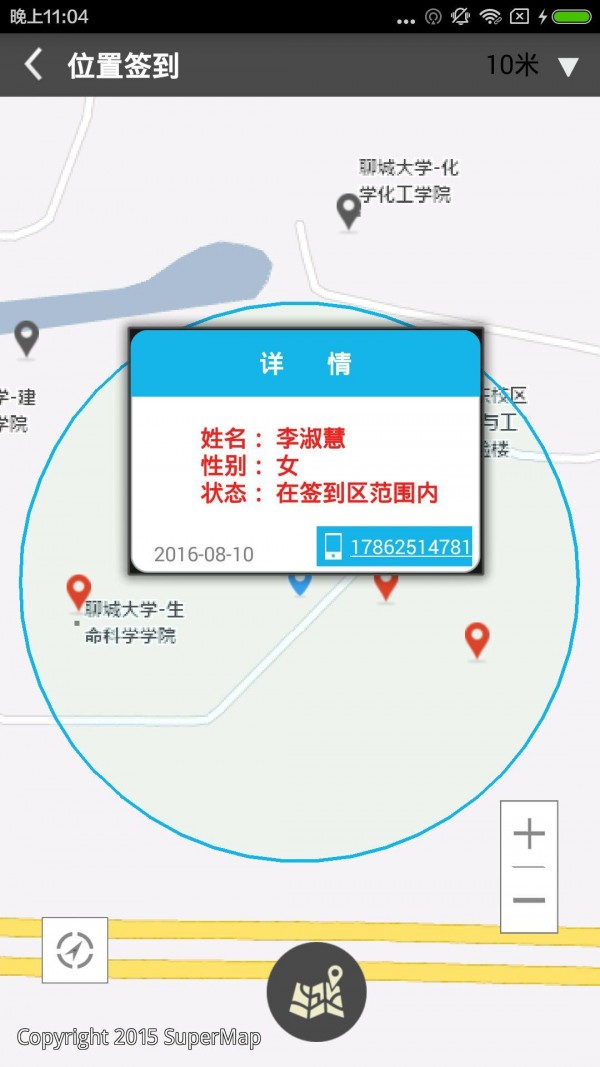The width and height of the screenshot is (600, 1067).
Task: Zoom in on the map
Action: tap(528, 833)
